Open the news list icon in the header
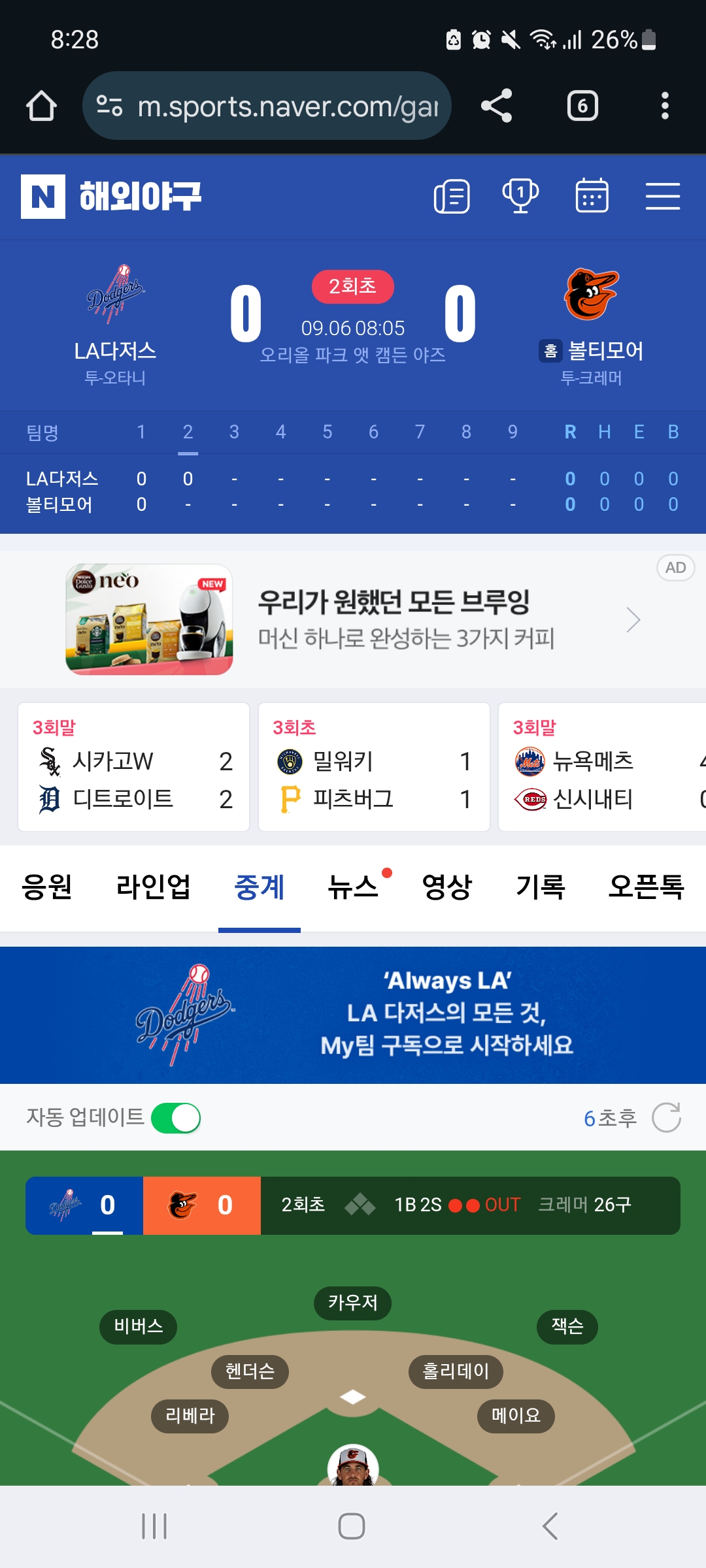The width and height of the screenshot is (706, 1568). tap(452, 197)
